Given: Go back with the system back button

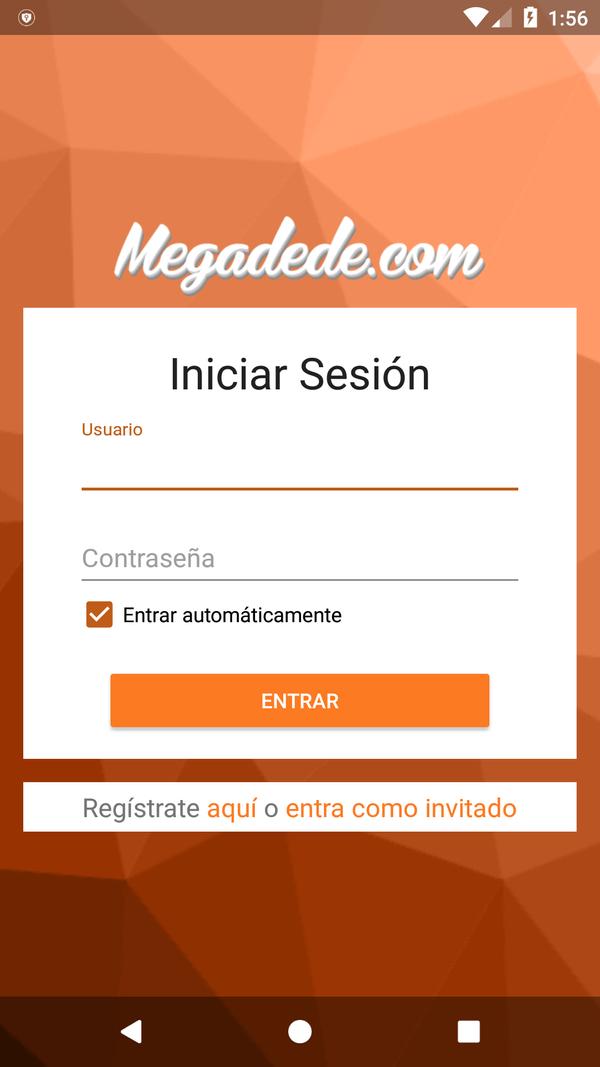Looking at the screenshot, I should tap(131, 1032).
